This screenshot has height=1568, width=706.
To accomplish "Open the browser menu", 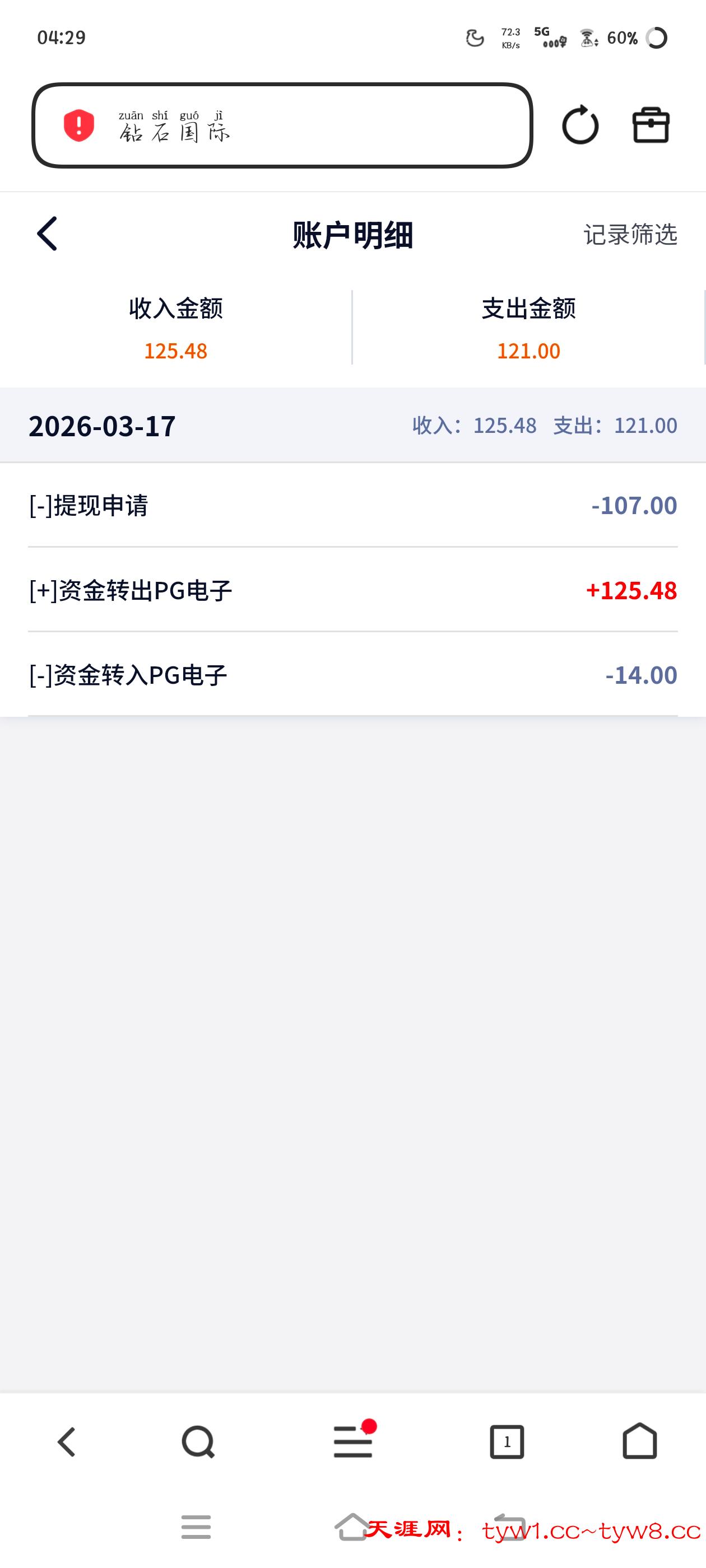I will (x=352, y=1442).
